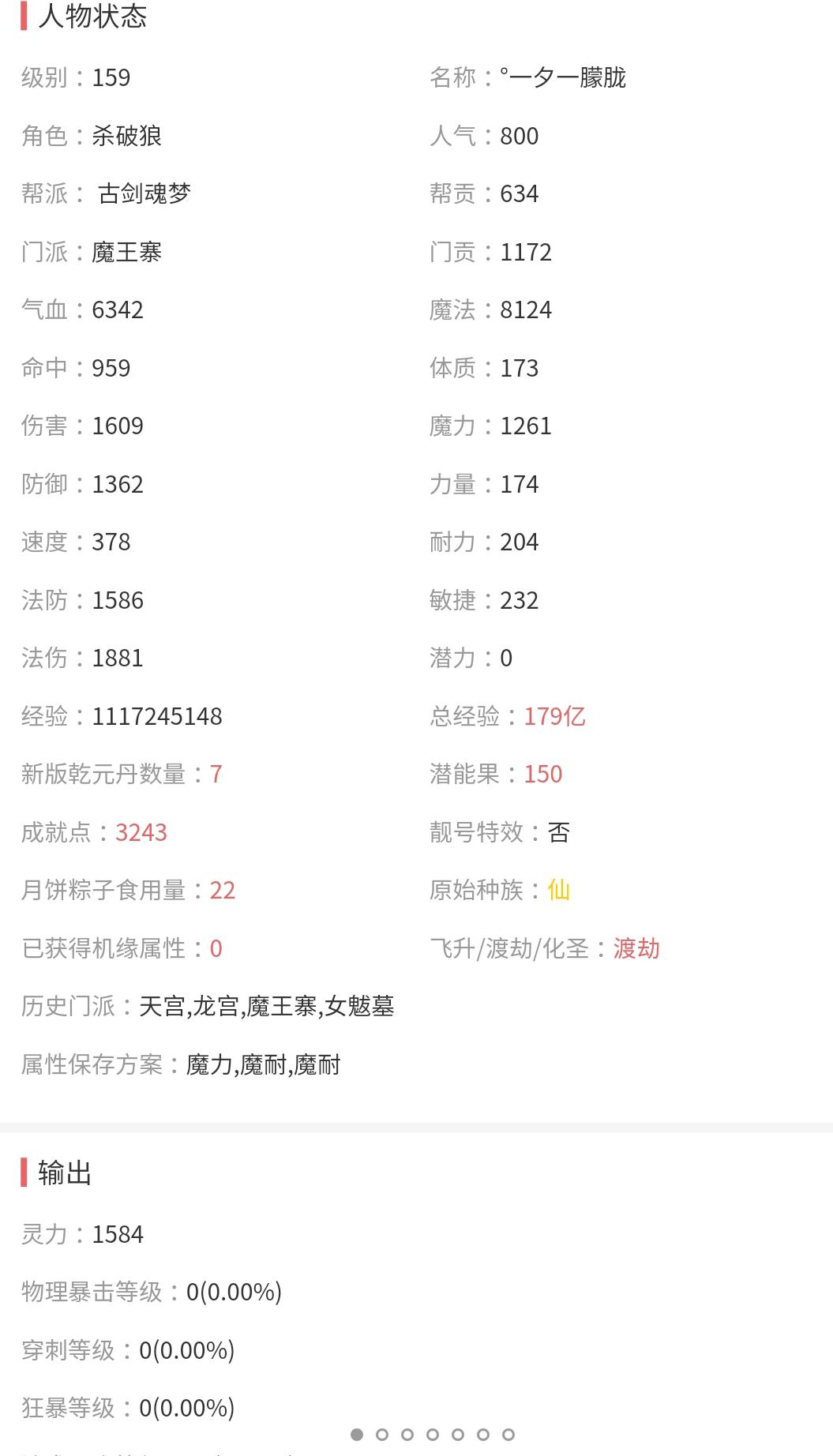Select the last page indicator dot
The height and width of the screenshot is (1456, 833).
pyautogui.click(x=508, y=1435)
